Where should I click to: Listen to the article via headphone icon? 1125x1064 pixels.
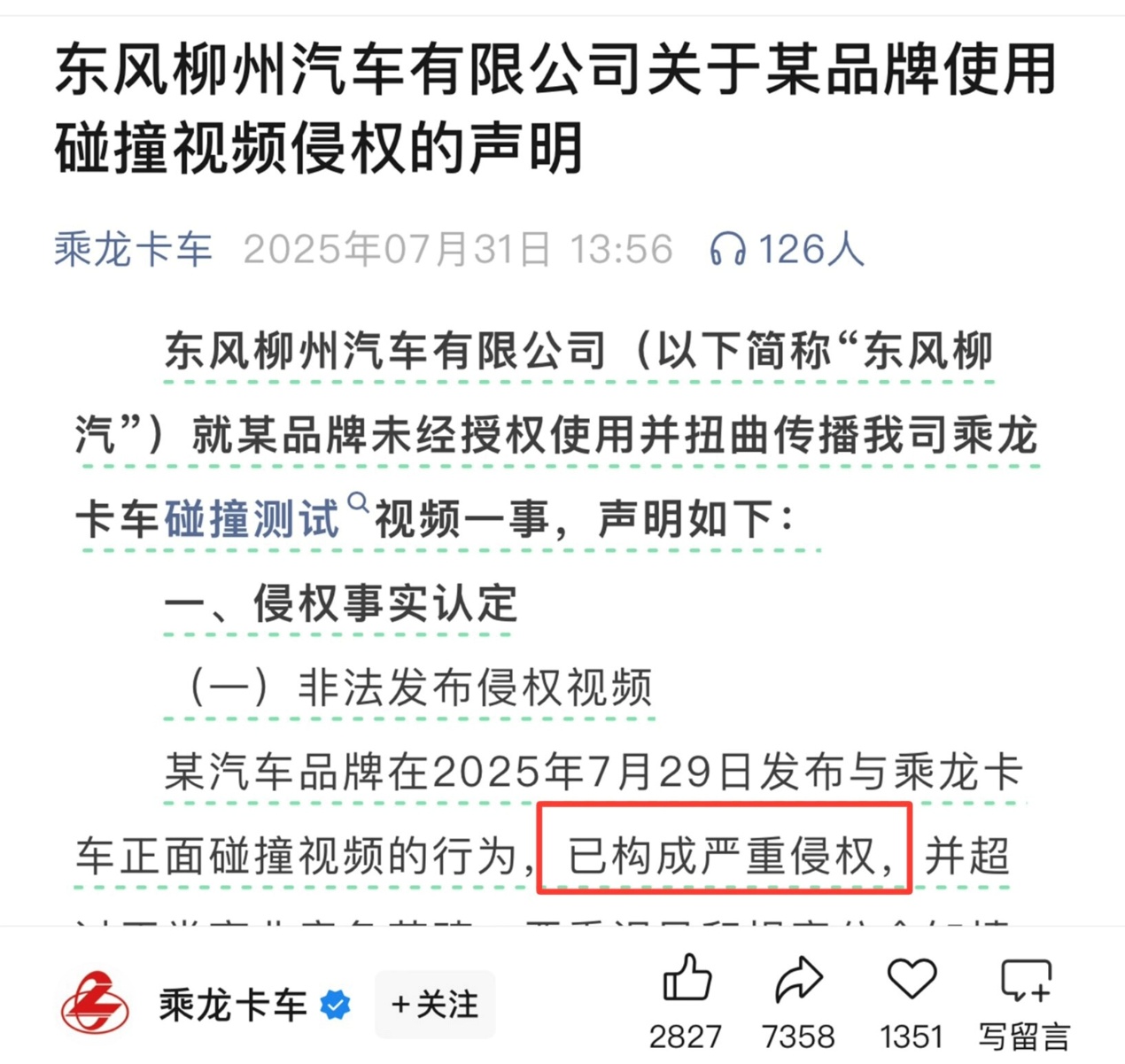click(x=728, y=249)
